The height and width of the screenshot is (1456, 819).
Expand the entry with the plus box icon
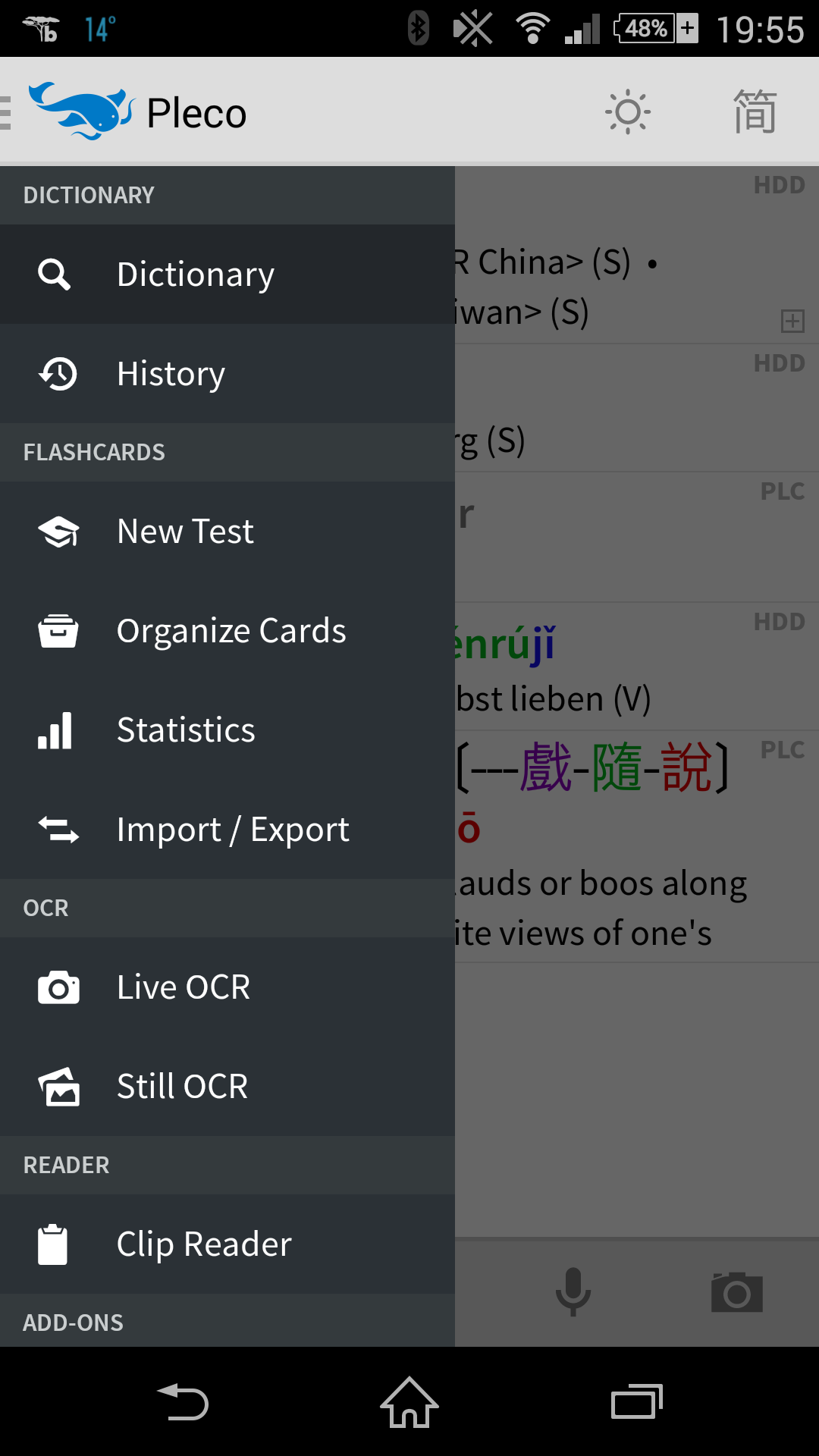click(x=792, y=321)
